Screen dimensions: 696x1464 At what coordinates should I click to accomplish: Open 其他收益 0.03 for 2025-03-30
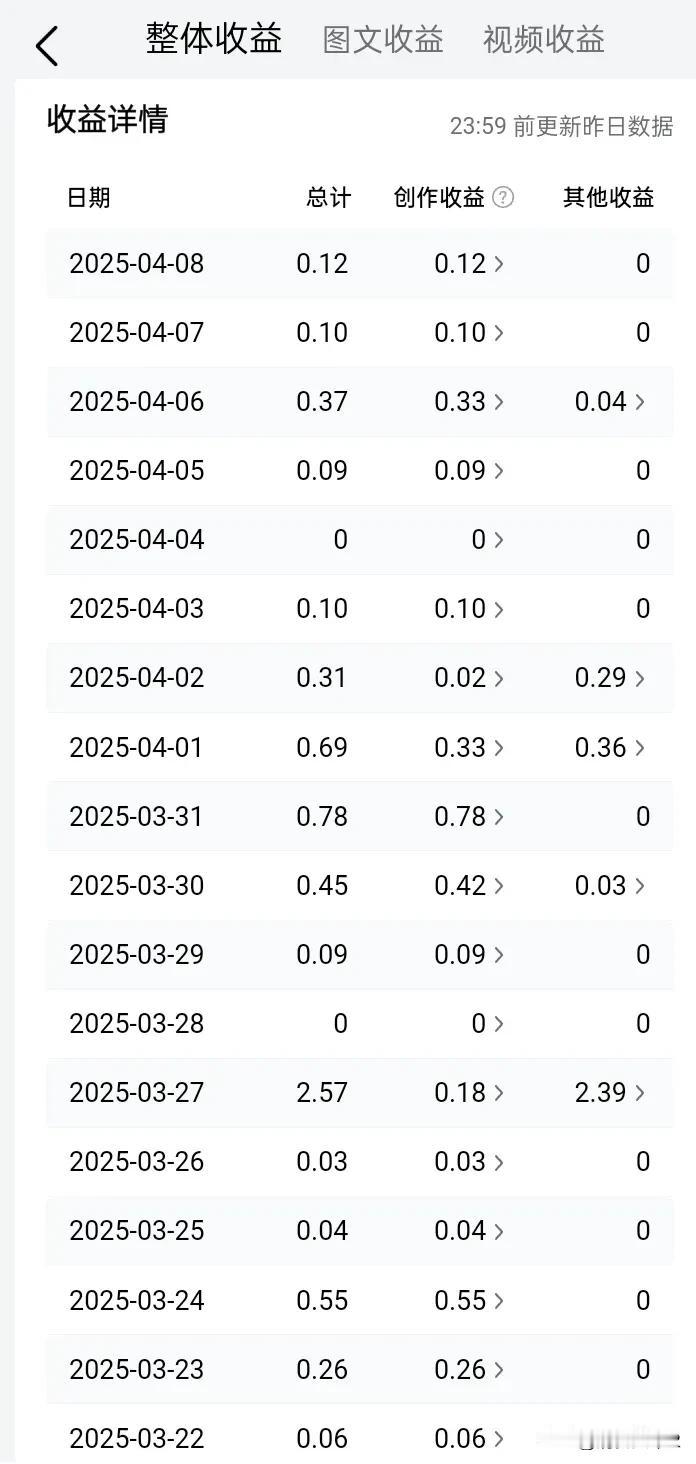click(x=610, y=885)
